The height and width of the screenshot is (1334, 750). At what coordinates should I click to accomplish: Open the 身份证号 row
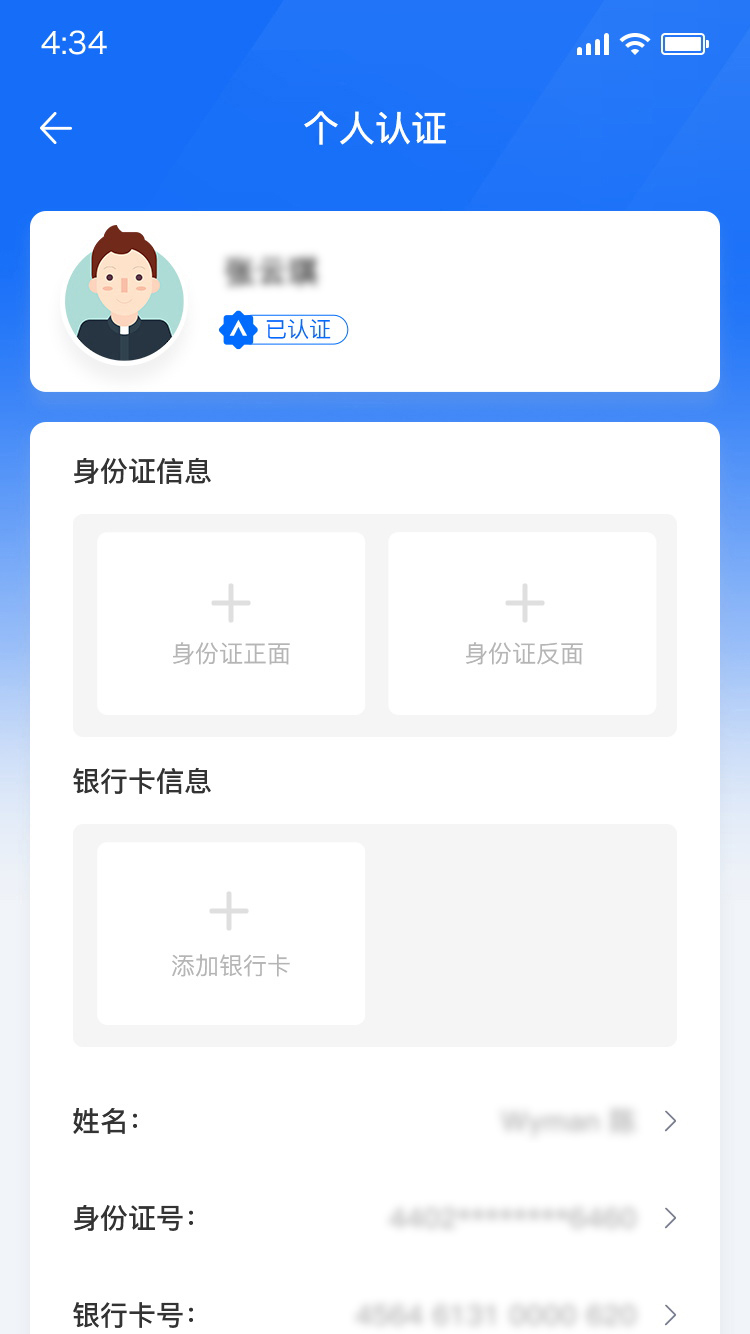click(x=374, y=1218)
